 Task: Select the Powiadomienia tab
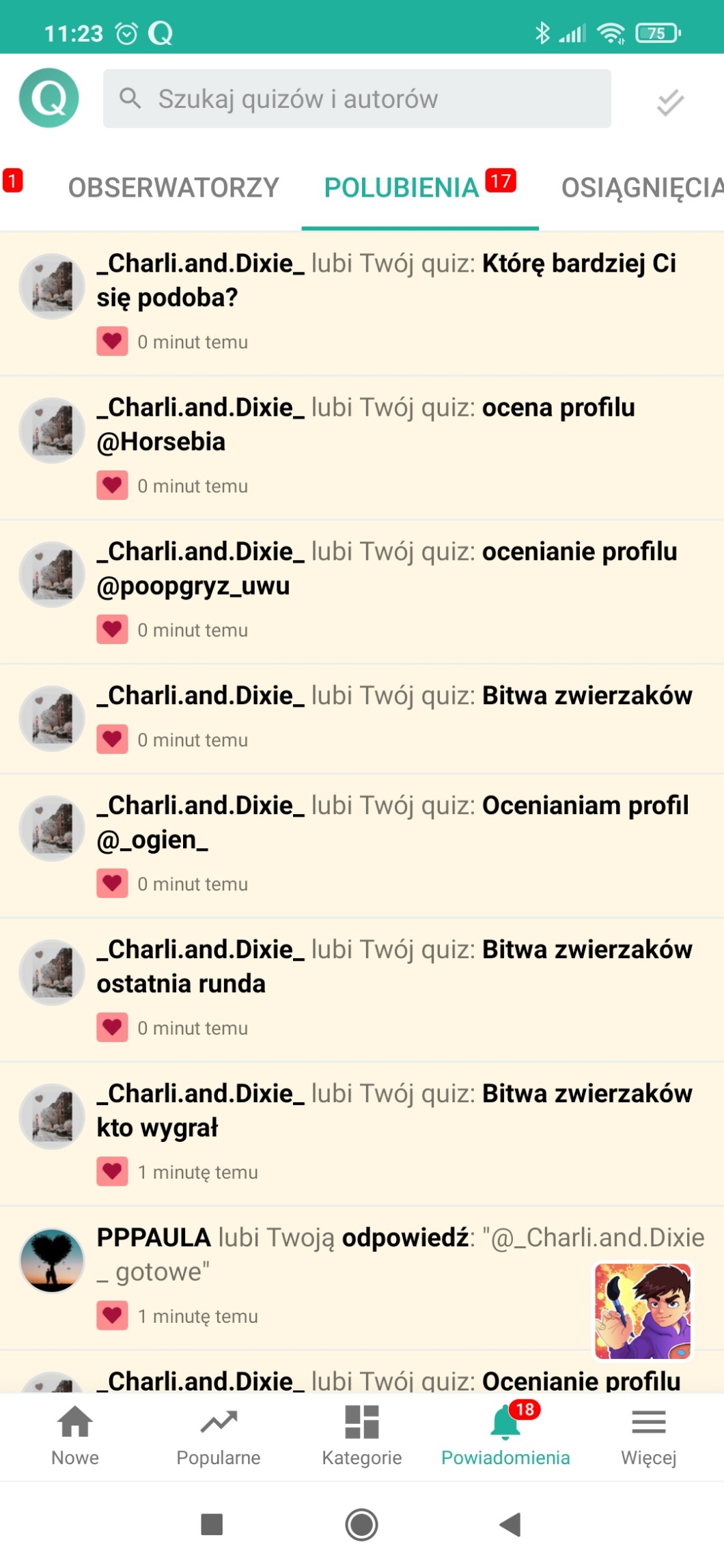coord(505,1436)
